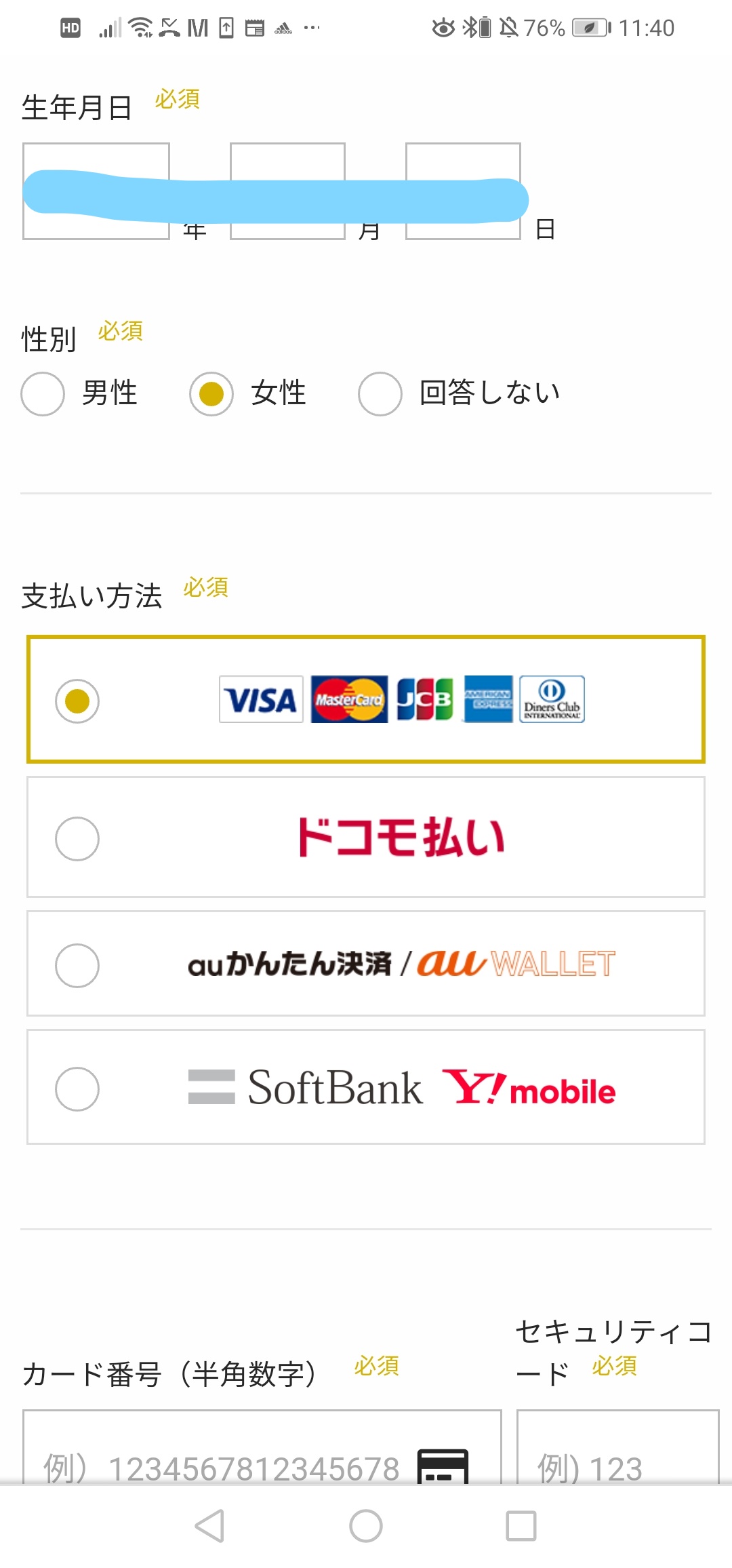Viewport: 732px width, 1568px height.
Task: Select credit card payment (VISA, MasterCard, JCB)
Action: click(366, 699)
